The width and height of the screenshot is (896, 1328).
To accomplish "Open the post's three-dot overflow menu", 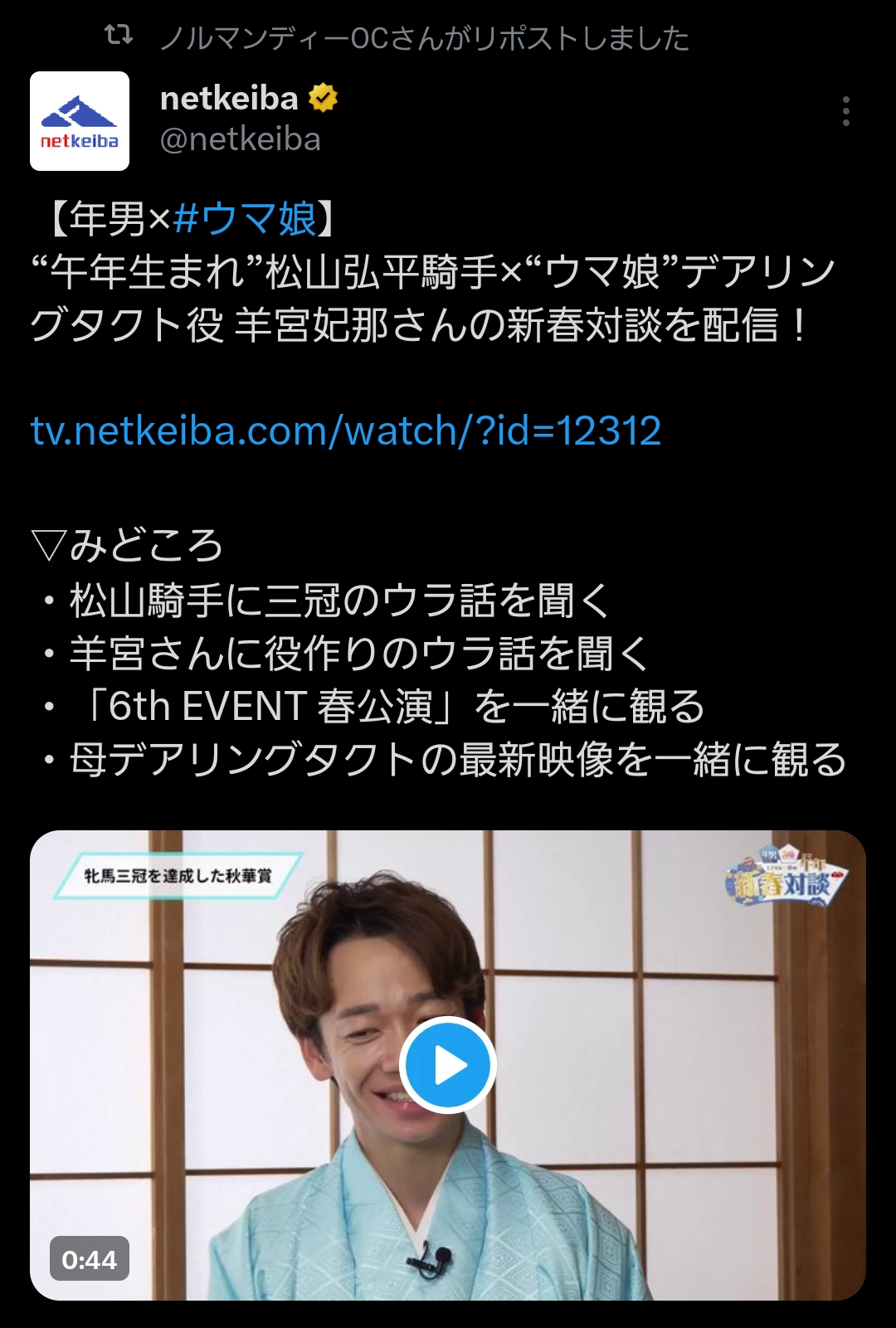I will pos(845,111).
